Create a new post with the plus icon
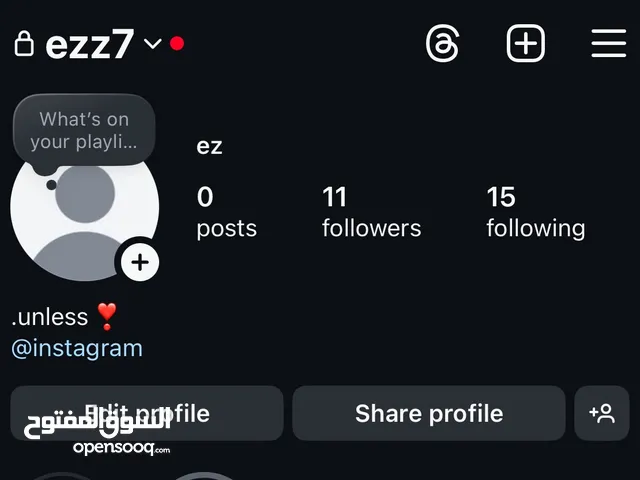640x480 pixels. [526, 44]
